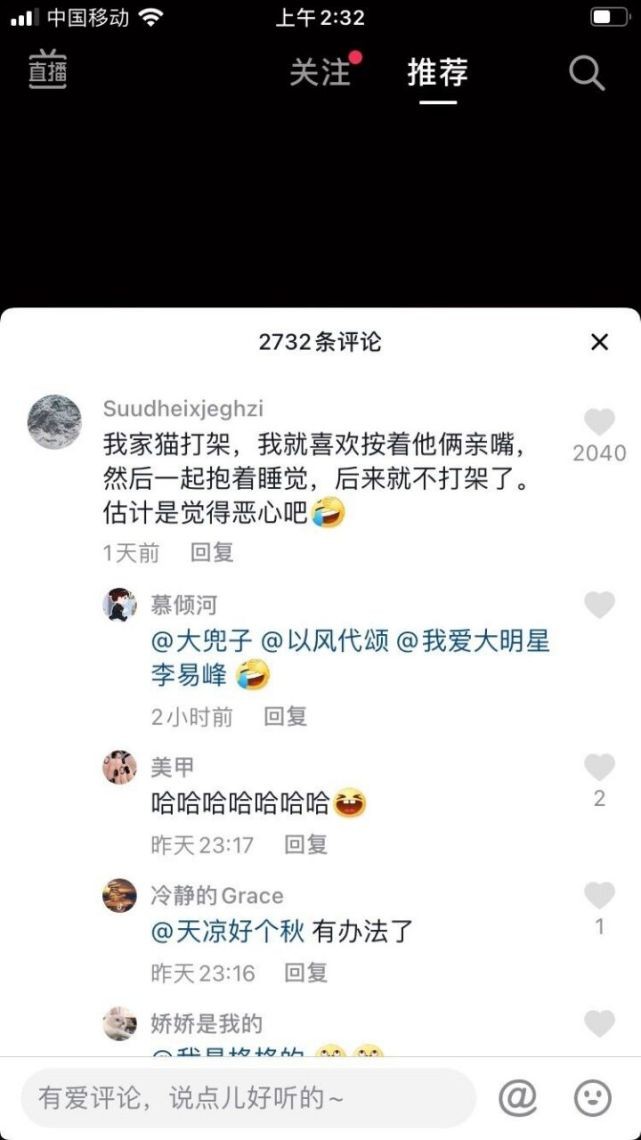Open the @大兜子 mention link
This screenshot has width=641, height=1140.
tap(201, 641)
